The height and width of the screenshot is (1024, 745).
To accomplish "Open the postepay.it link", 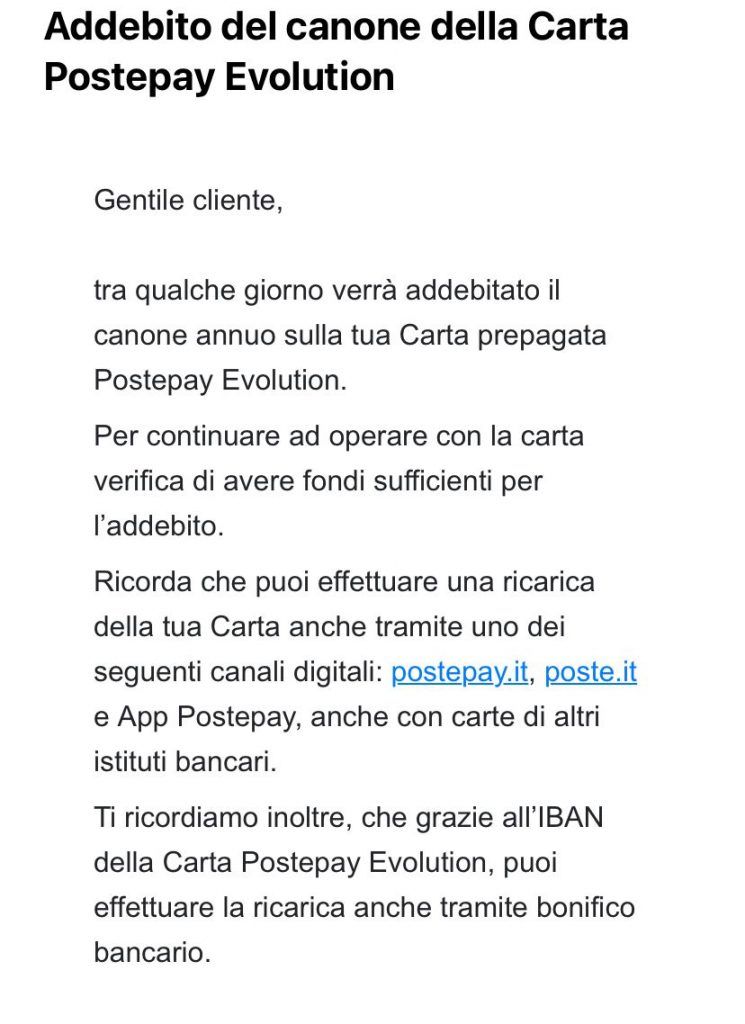I will pos(459,673).
